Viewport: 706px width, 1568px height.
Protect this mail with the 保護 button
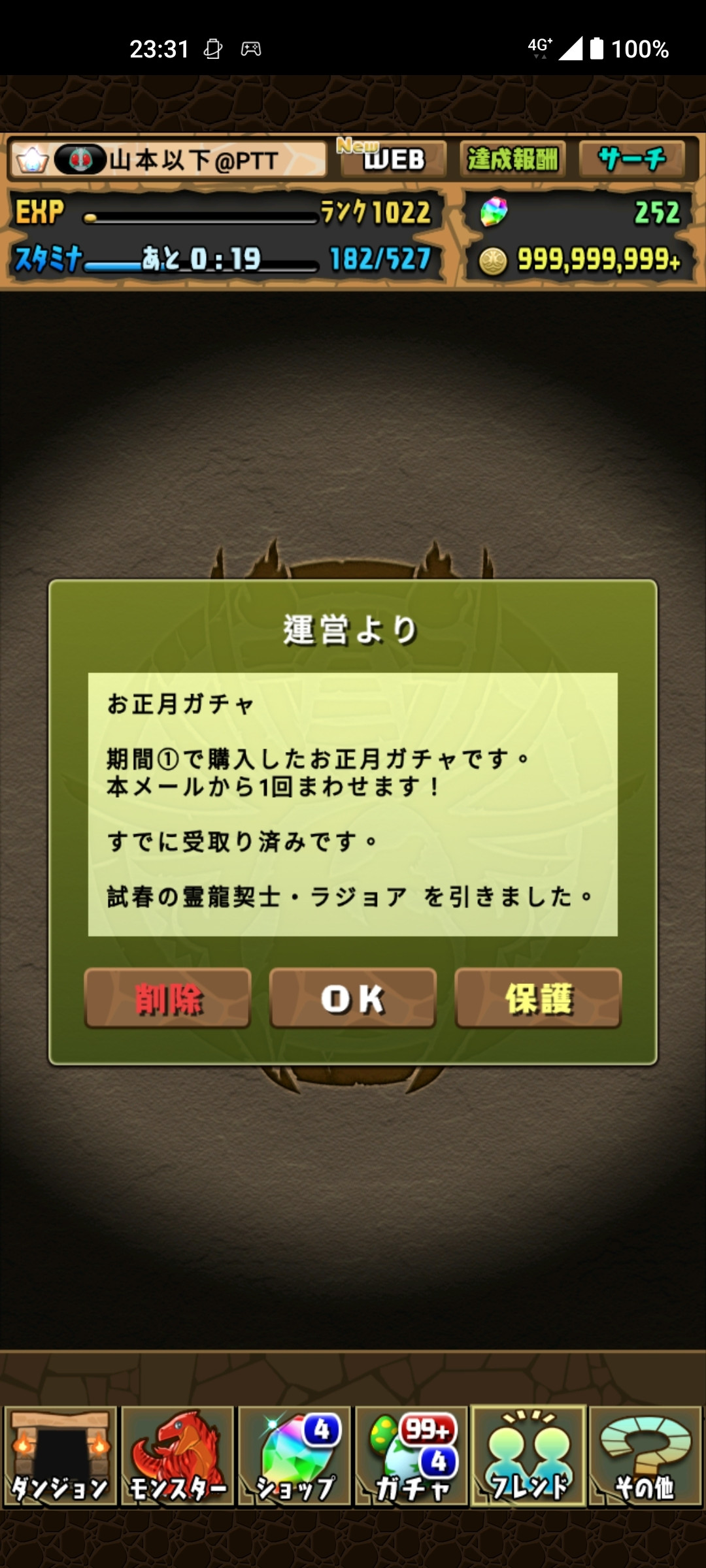[x=538, y=998]
